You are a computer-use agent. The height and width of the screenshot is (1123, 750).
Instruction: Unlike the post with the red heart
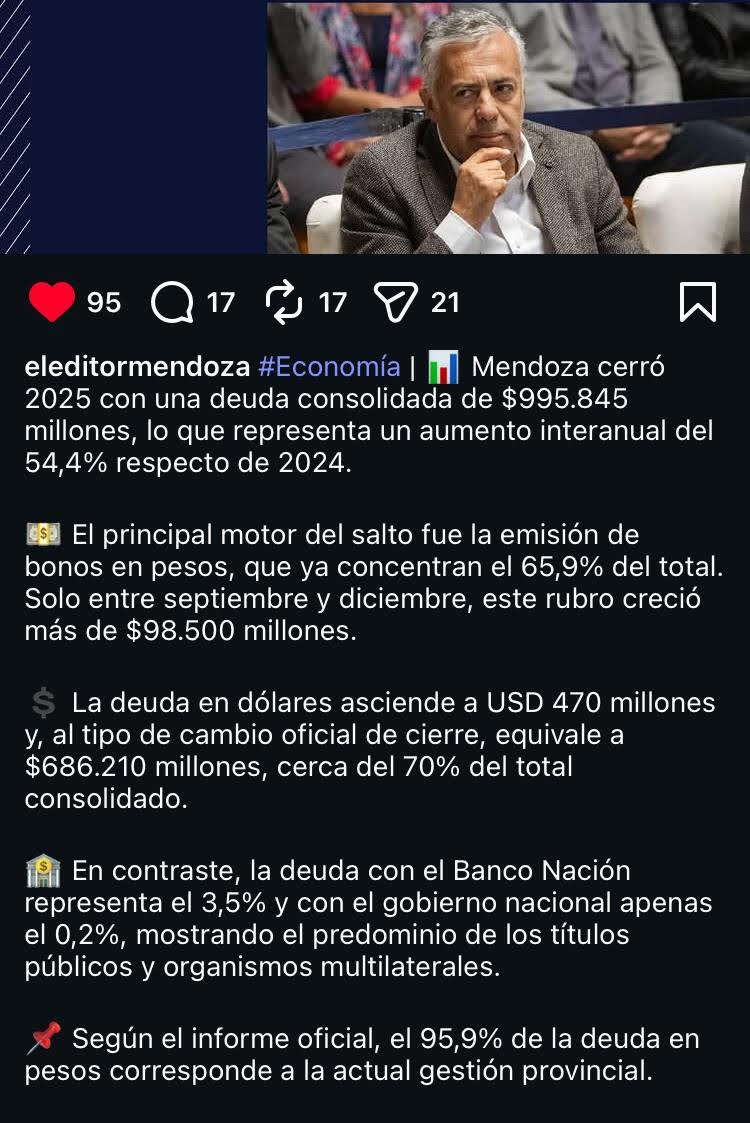point(52,302)
